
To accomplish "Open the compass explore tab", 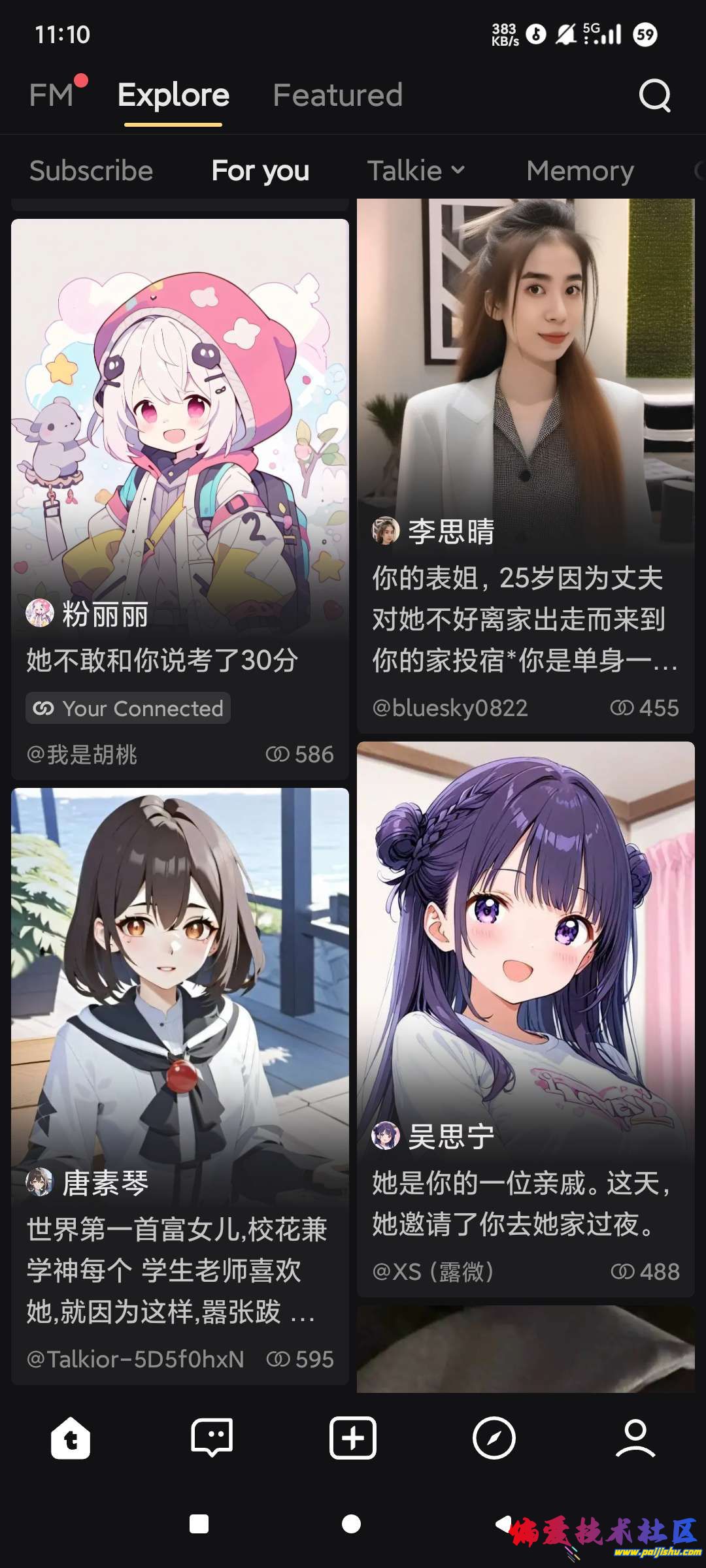I will tap(494, 1438).
